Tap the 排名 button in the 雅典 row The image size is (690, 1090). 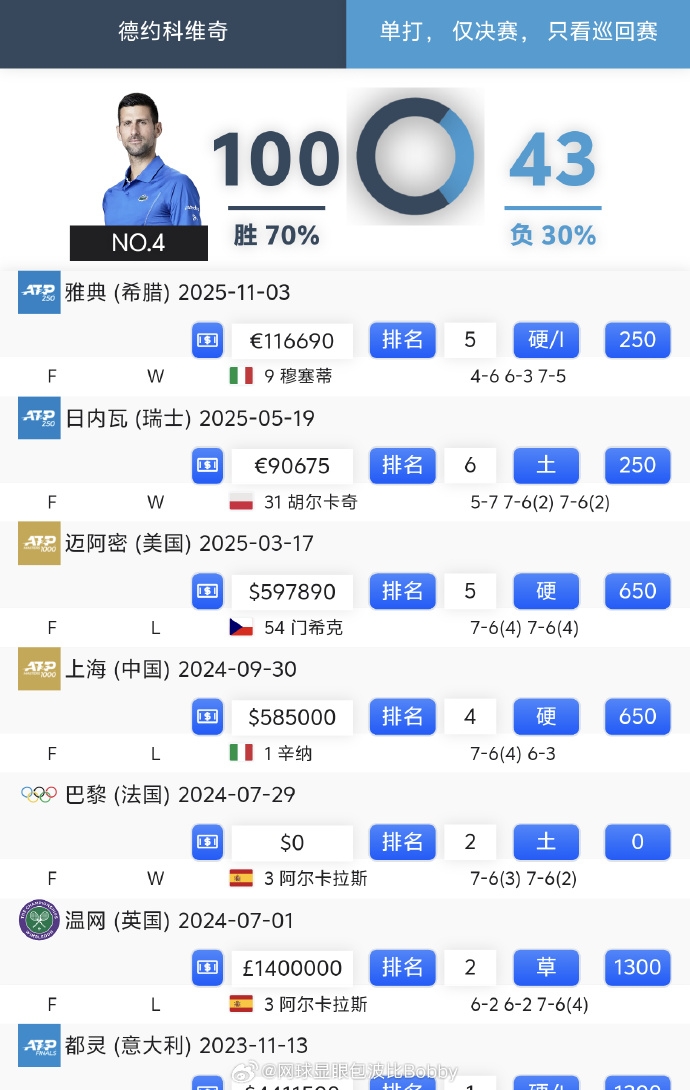pos(402,340)
